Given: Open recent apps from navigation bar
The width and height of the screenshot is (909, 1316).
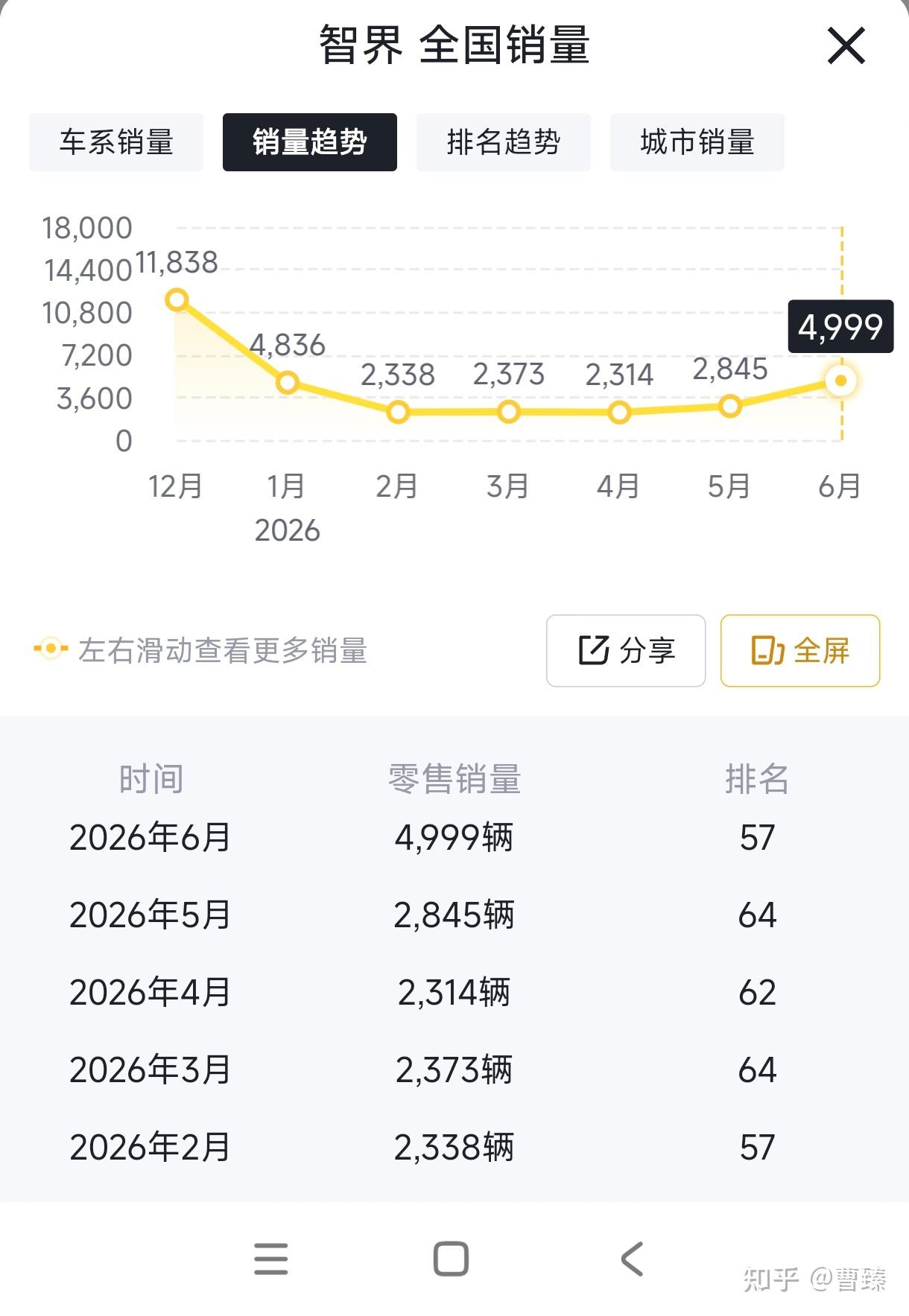Looking at the screenshot, I should 271,1259.
